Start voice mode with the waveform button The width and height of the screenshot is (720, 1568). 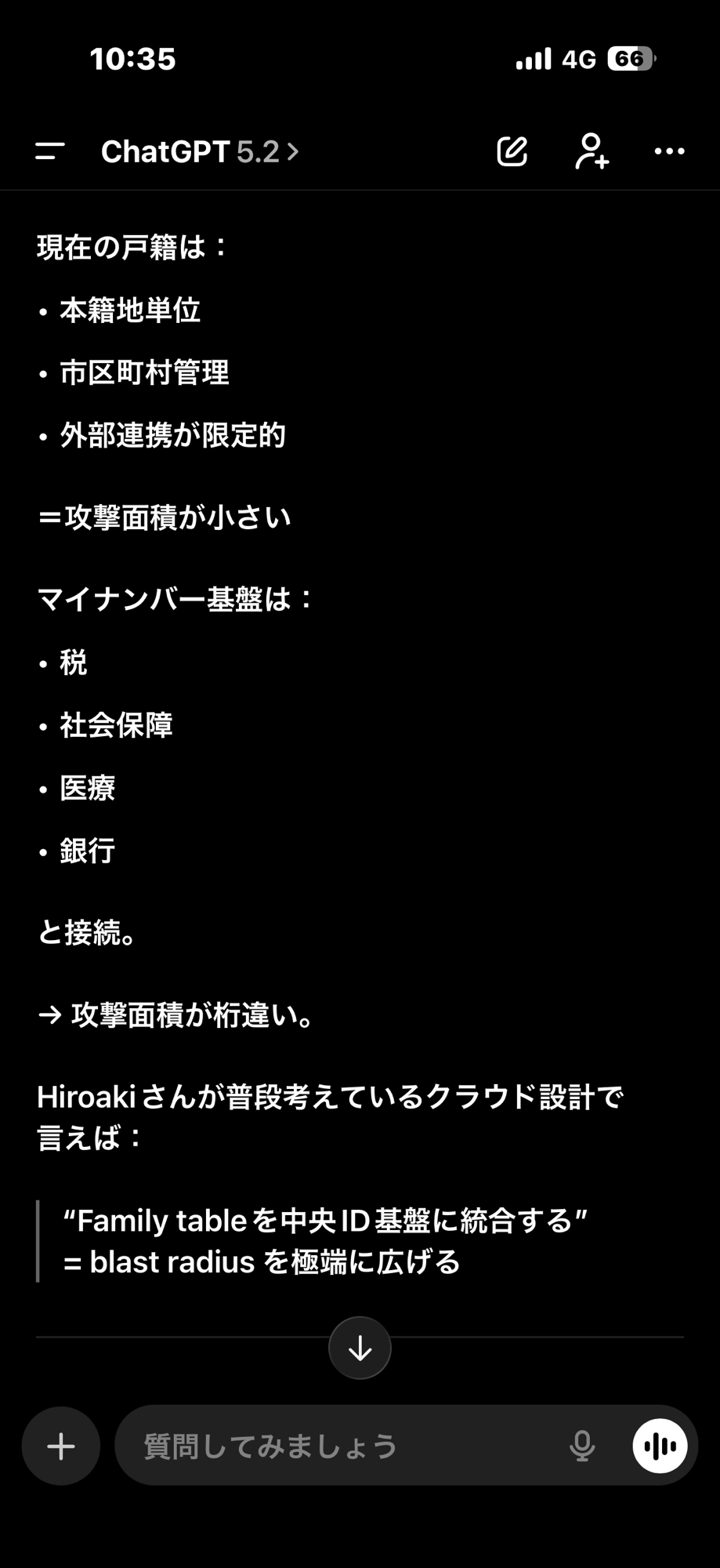[660, 1446]
